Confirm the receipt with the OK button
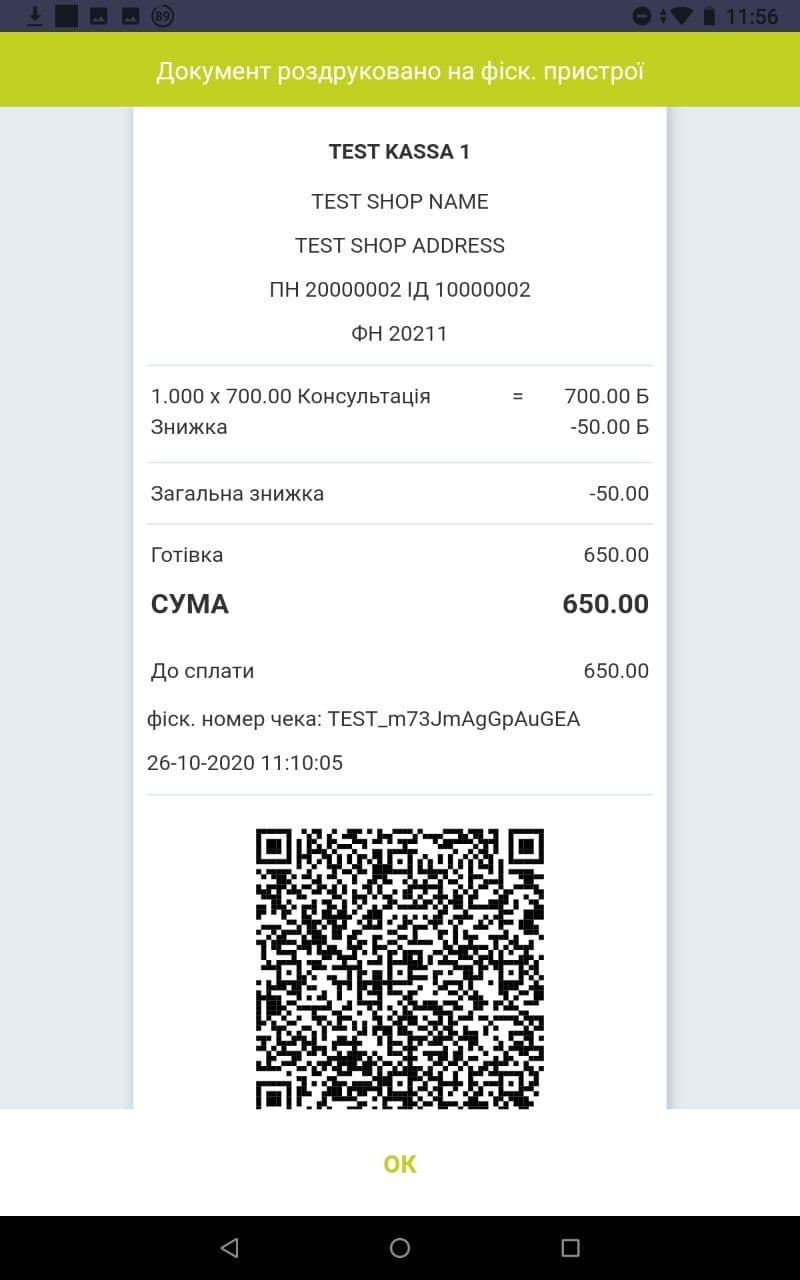 tap(400, 1163)
